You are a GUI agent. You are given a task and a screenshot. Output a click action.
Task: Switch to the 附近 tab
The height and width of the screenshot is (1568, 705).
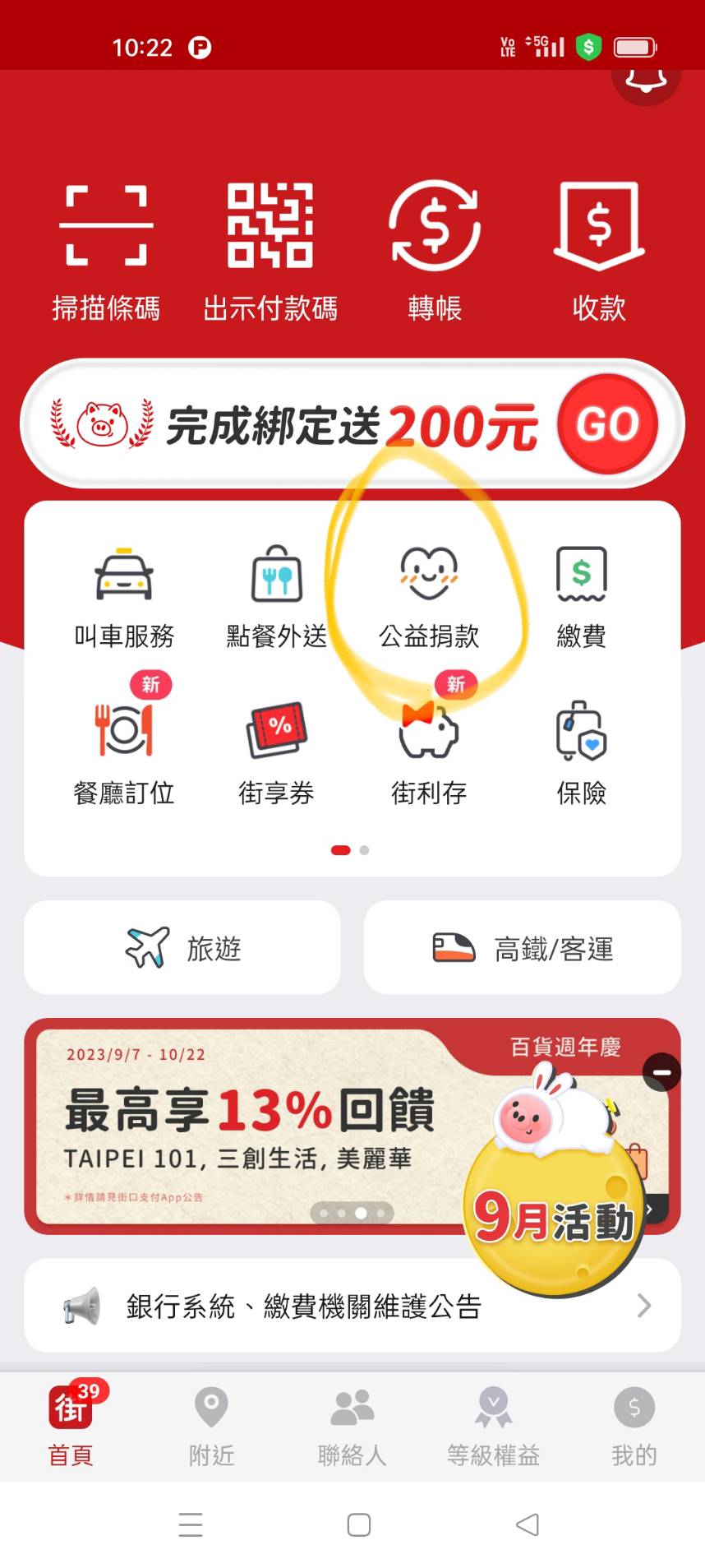(x=211, y=1427)
